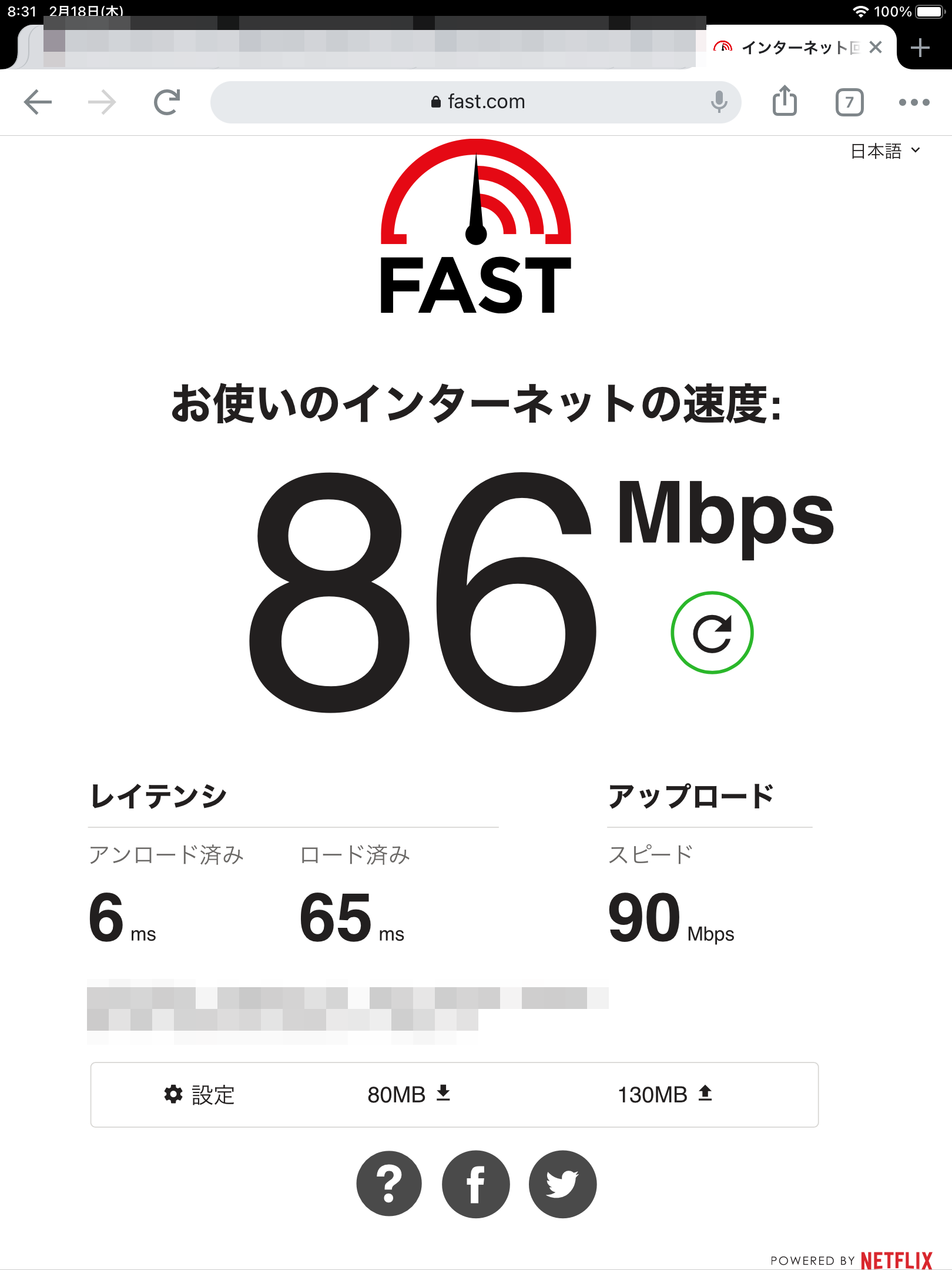952x1270 pixels.
Task: Open the Netflix link
Action: pyautogui.click(x=896, y=1260)
